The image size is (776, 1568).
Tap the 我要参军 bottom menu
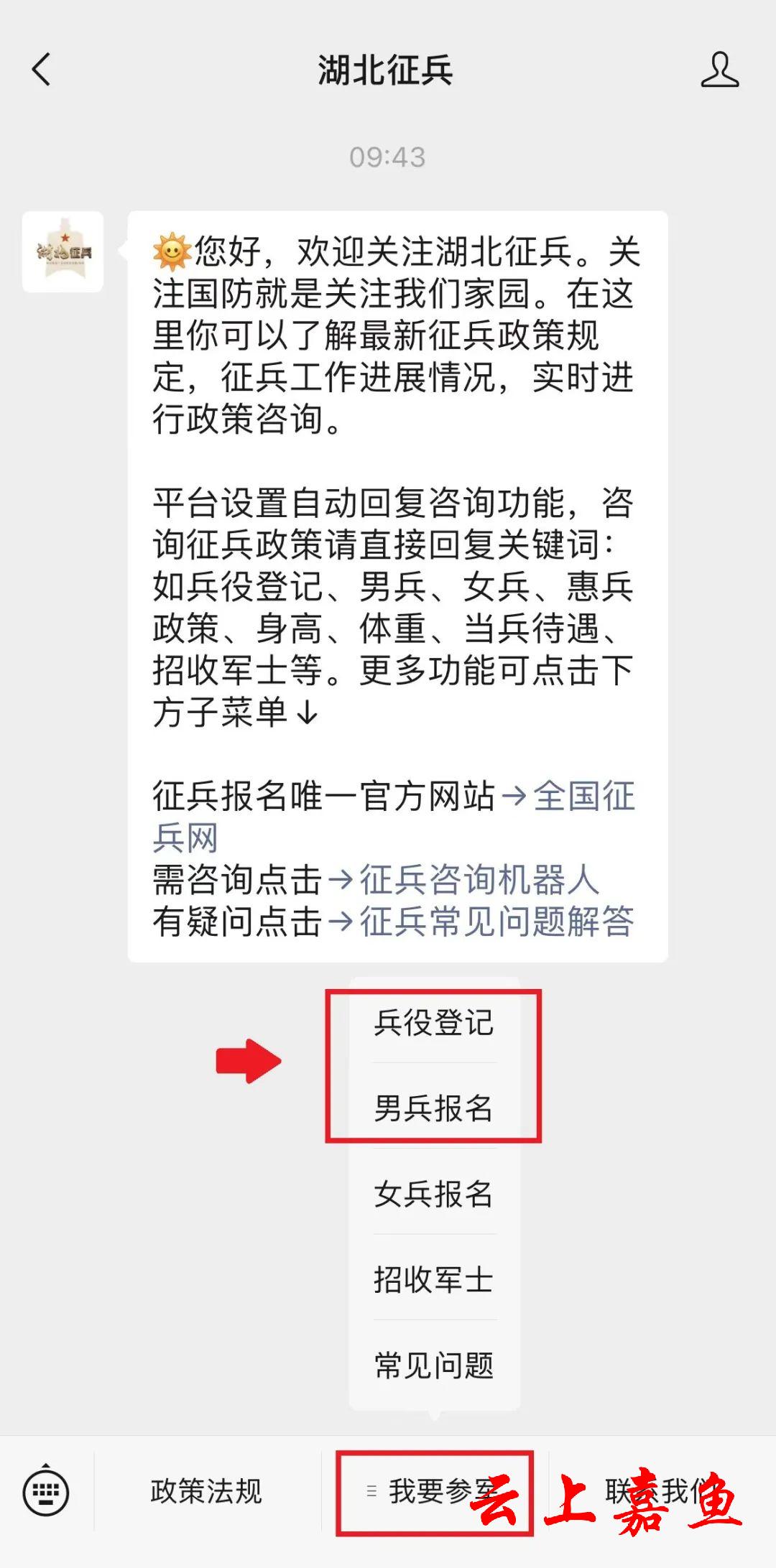coord(435,1492)
